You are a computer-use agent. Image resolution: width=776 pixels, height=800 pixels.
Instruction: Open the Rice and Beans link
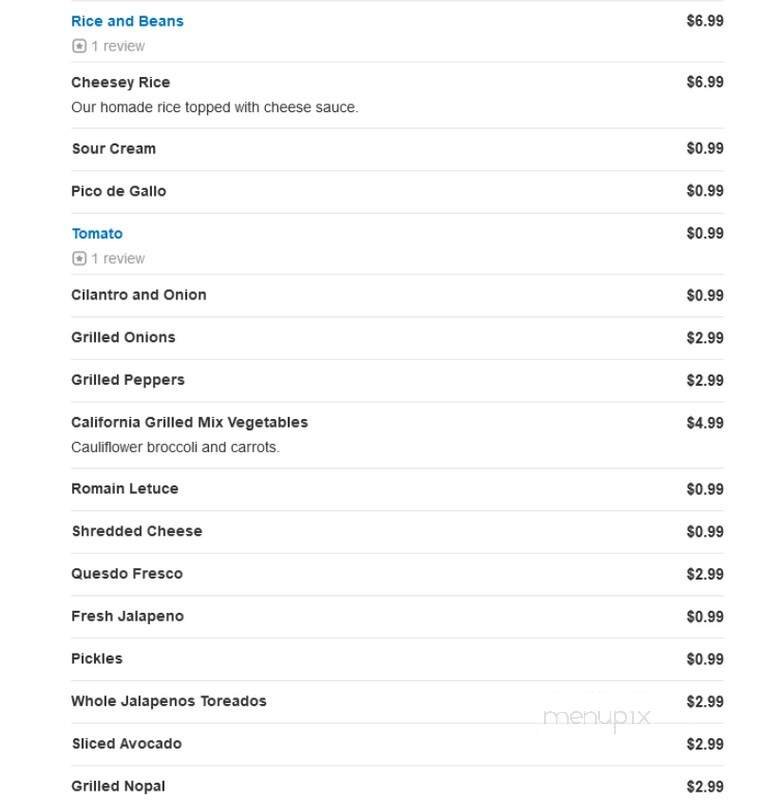126,20
